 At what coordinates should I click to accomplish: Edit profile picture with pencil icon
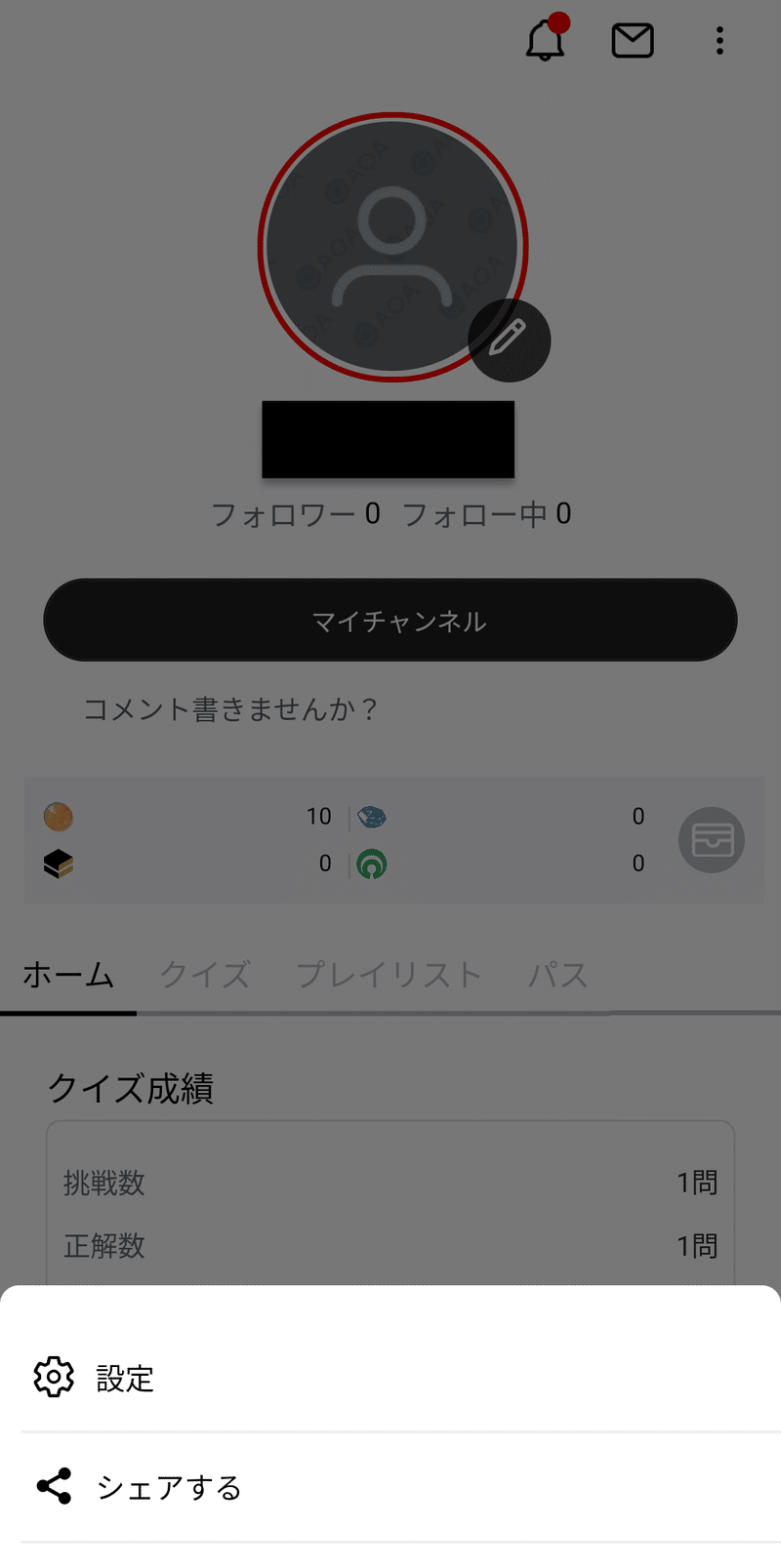pyautogui.click(x=509, y=340)
